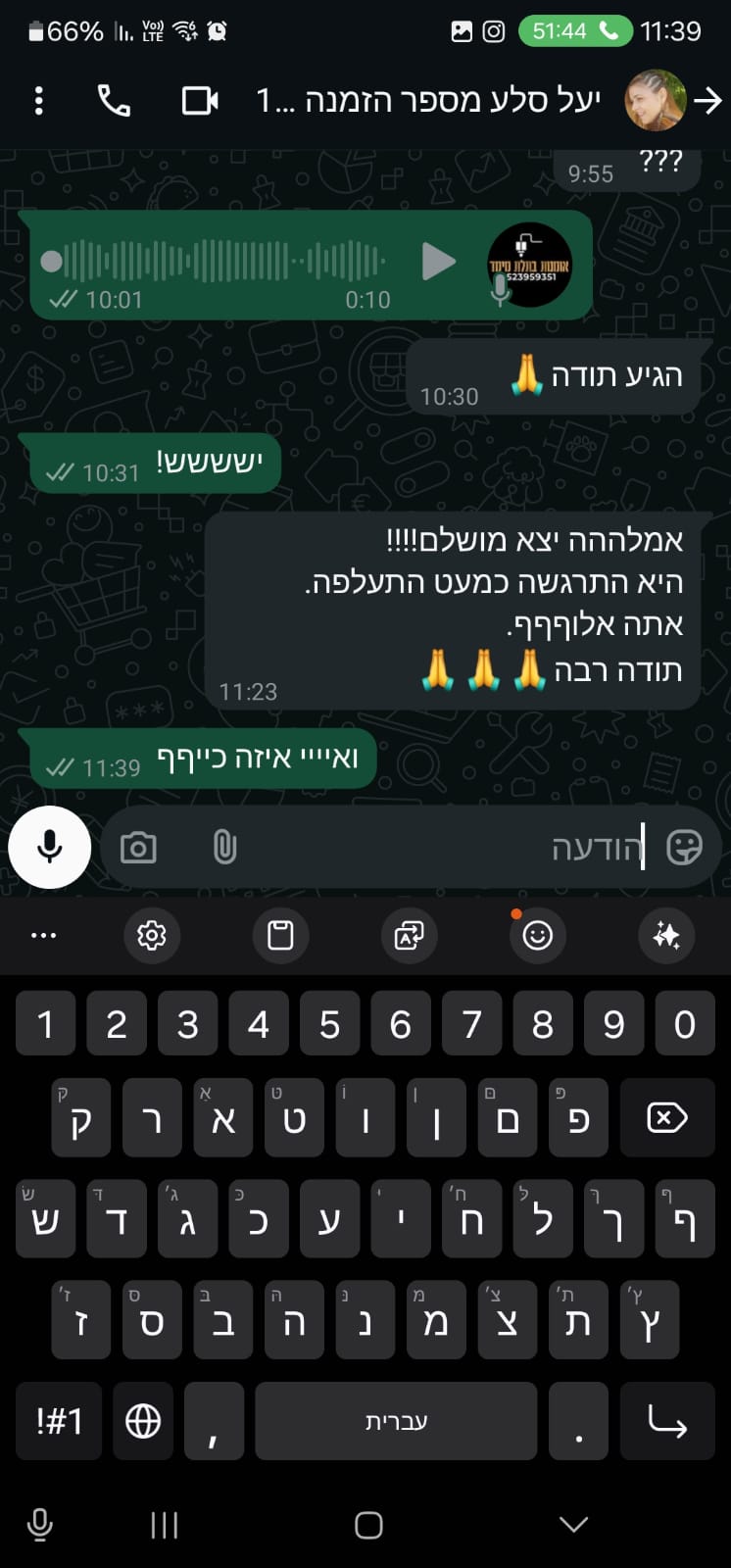Open the keyboard clipboard
The image size is (731, 1568).
tap(280, 935)
